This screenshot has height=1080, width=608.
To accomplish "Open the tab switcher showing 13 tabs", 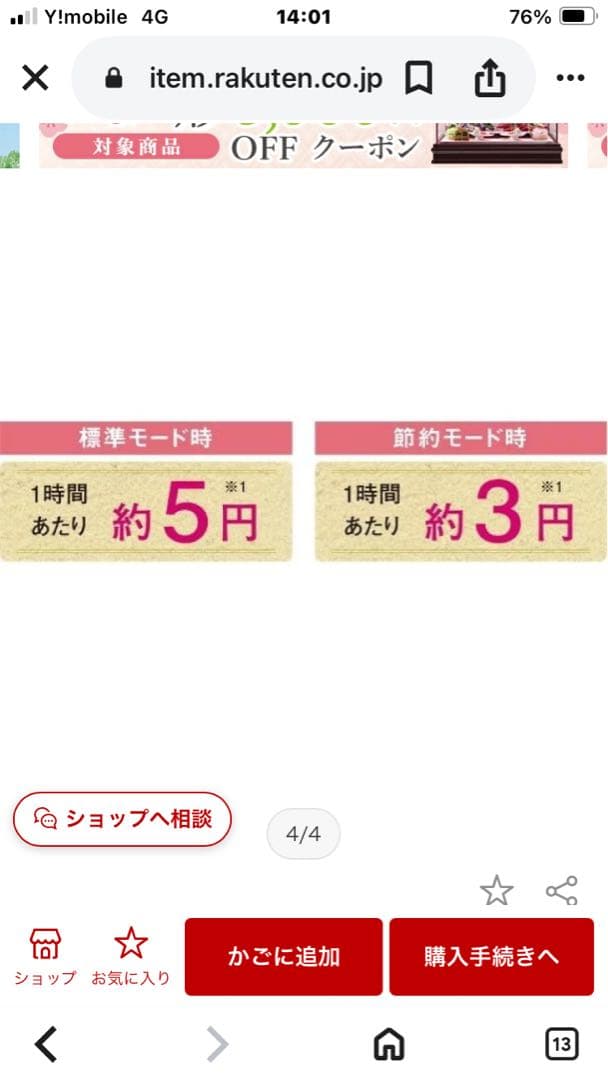I will 562,1045.
